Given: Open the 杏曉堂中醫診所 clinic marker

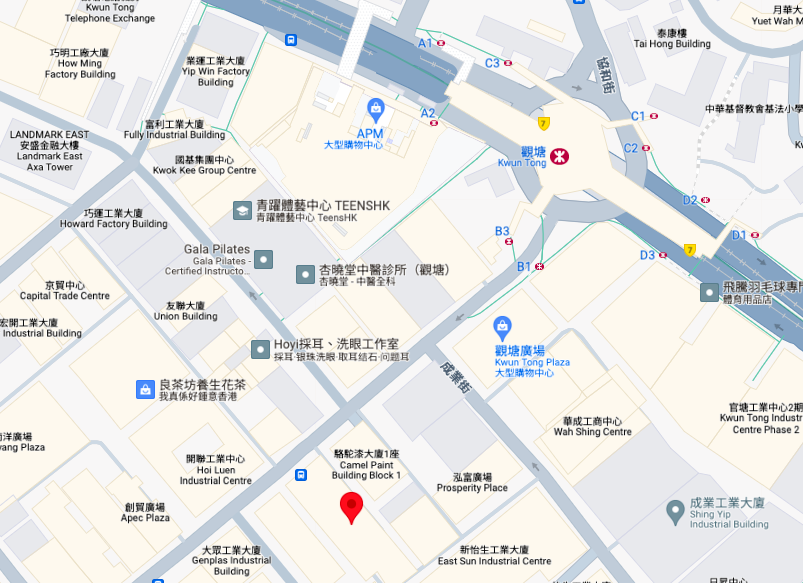Looking at the screenshot, I should [304, 274].
